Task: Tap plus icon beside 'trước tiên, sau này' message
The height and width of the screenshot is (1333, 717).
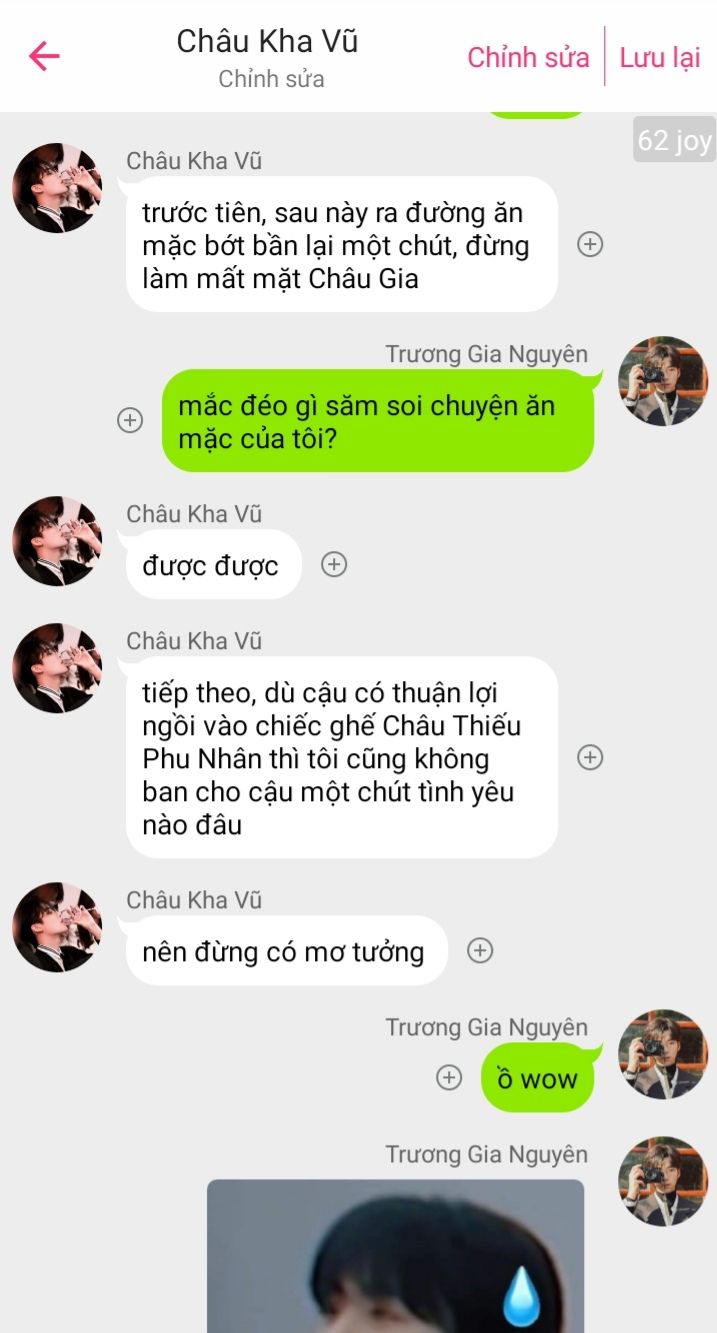Action: point(591,244)
